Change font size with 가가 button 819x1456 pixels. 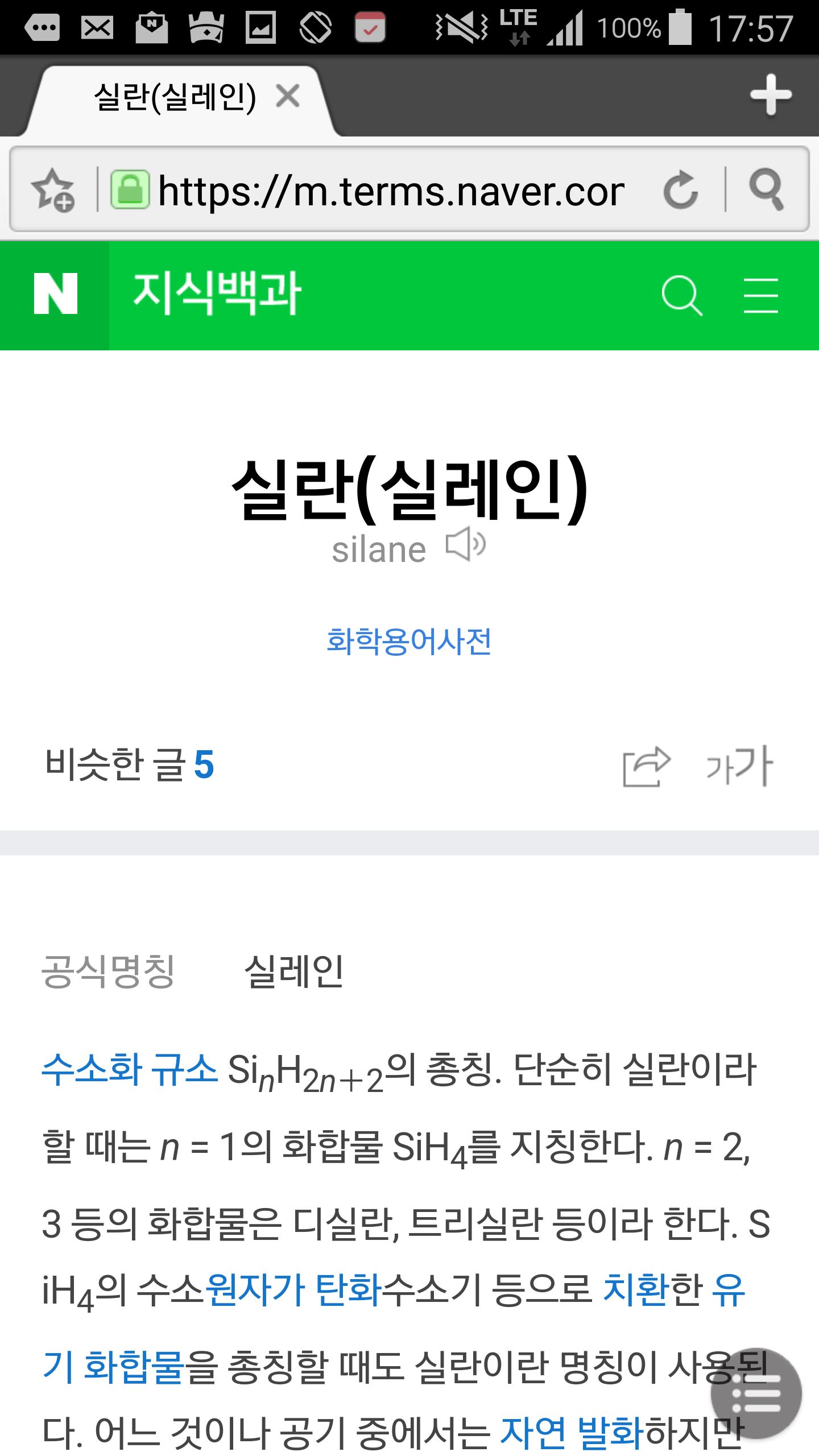[x=739, y=766]
